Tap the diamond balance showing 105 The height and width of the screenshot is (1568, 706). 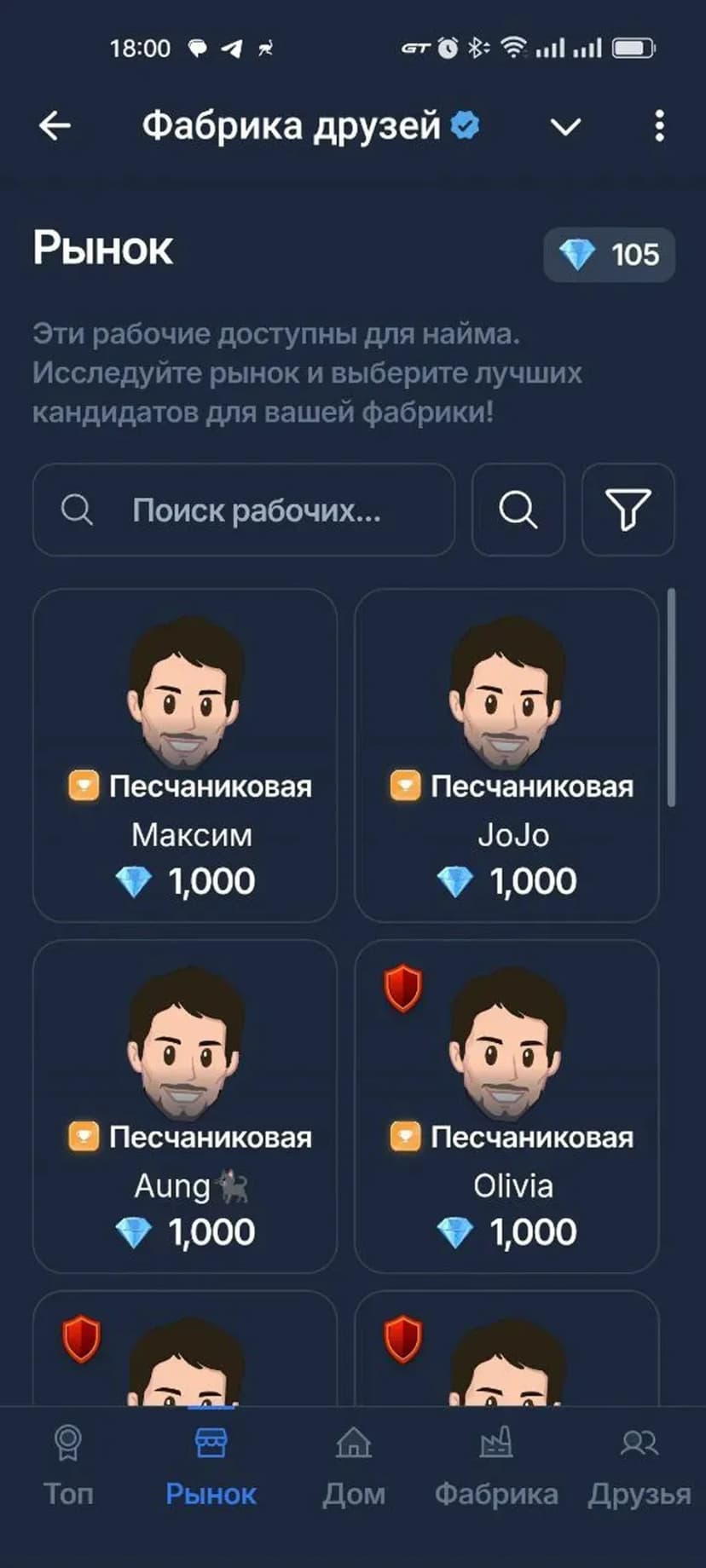(609, 255)
